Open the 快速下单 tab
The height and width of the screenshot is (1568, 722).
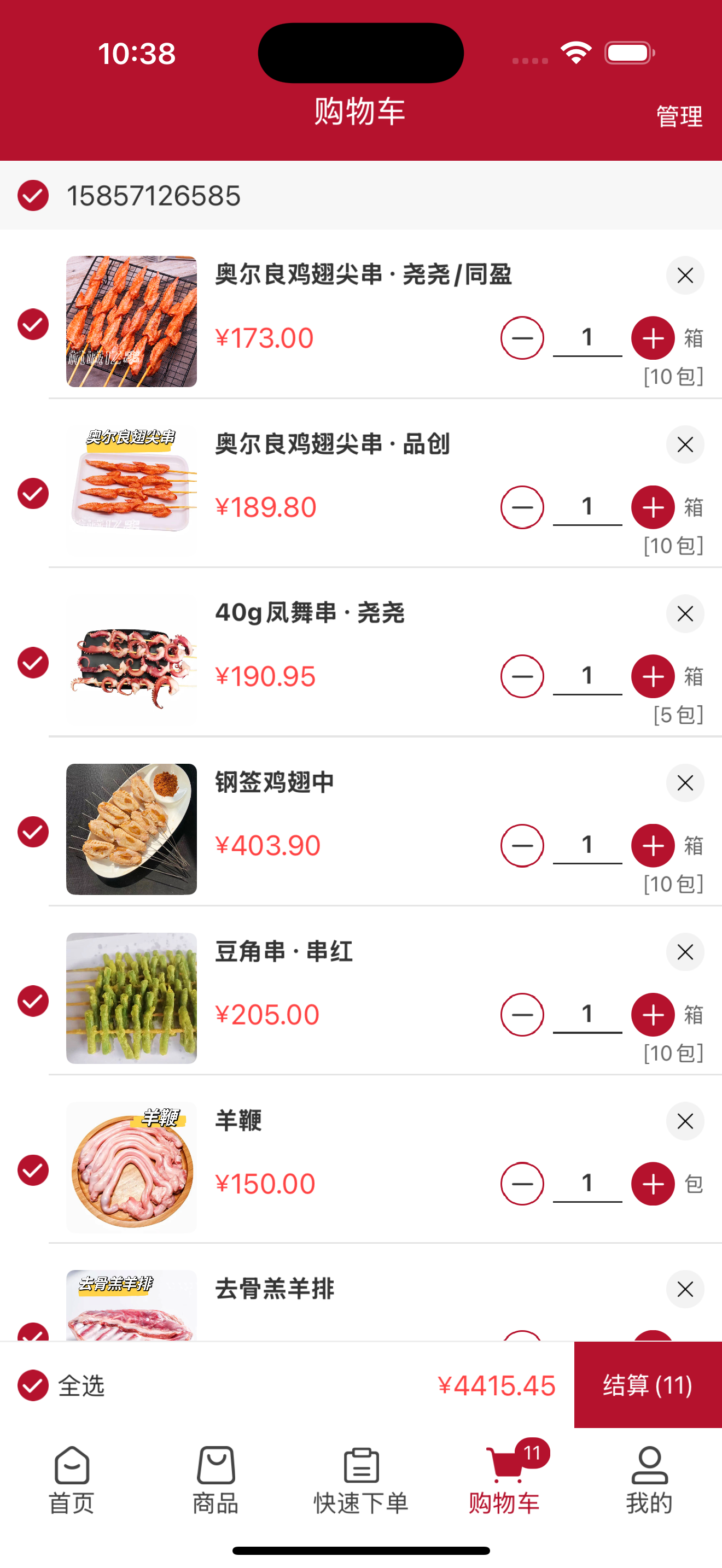point(361,1481)
